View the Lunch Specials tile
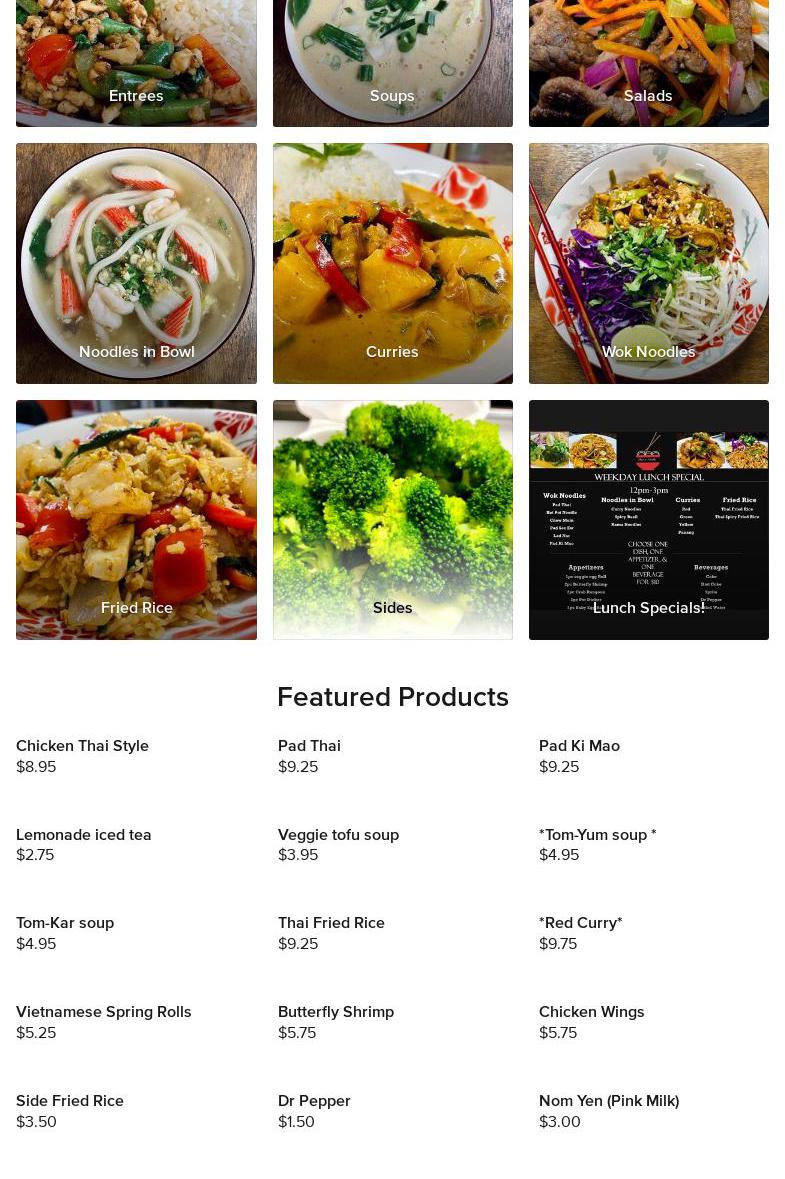The height and width of the screenshot is (1179, 785). (648, 519)
